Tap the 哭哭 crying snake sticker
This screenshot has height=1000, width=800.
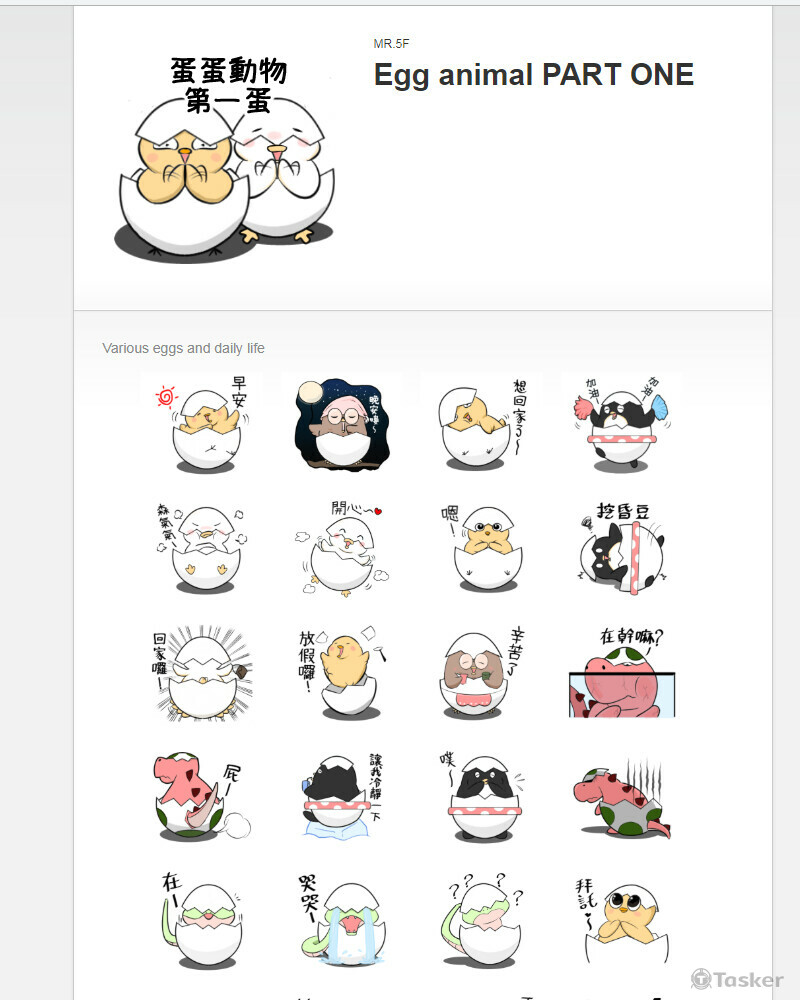pyautogui.click(x=343, y=920)
